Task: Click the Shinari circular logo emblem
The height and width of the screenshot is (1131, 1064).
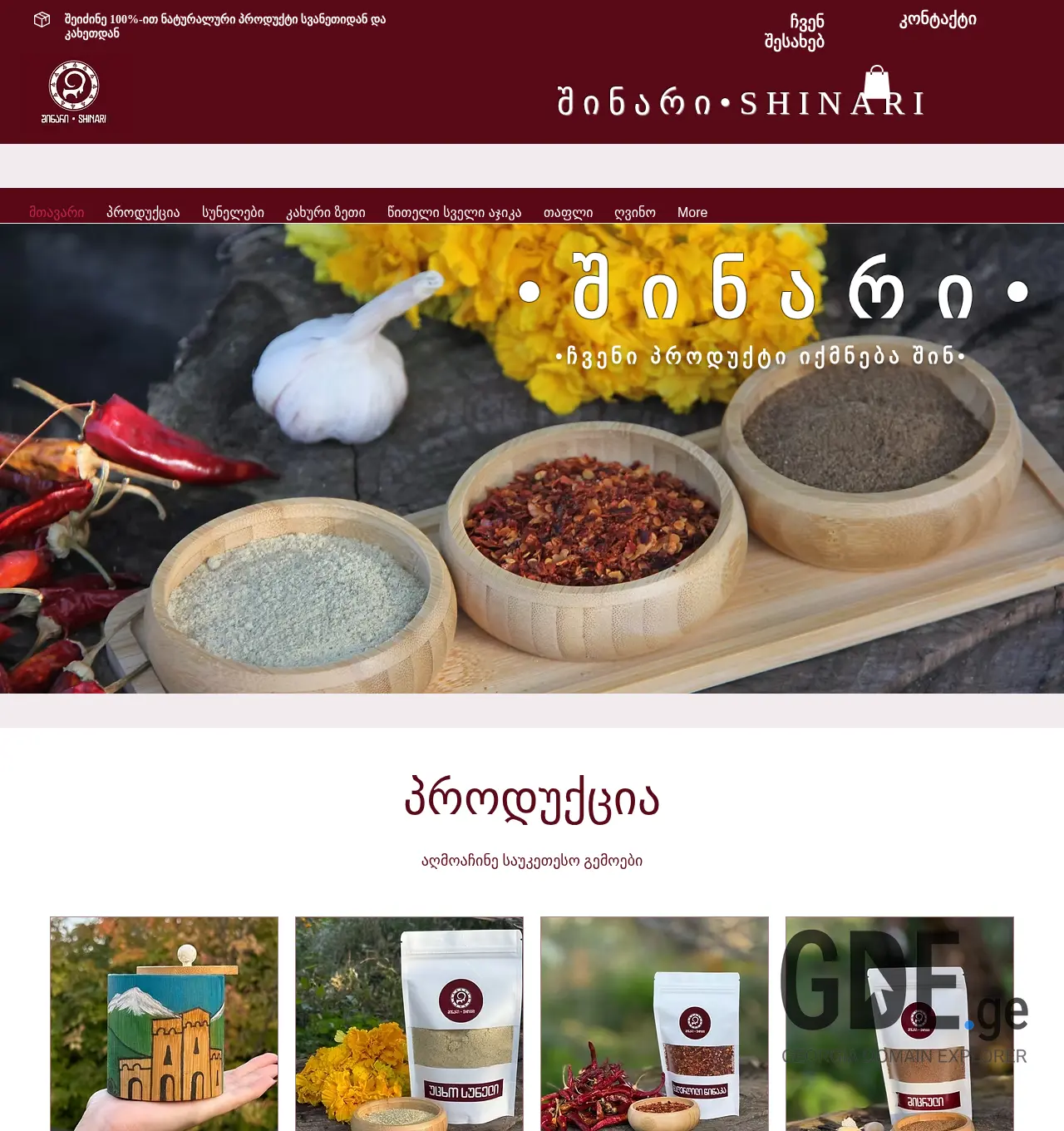Action: point(76,86)
